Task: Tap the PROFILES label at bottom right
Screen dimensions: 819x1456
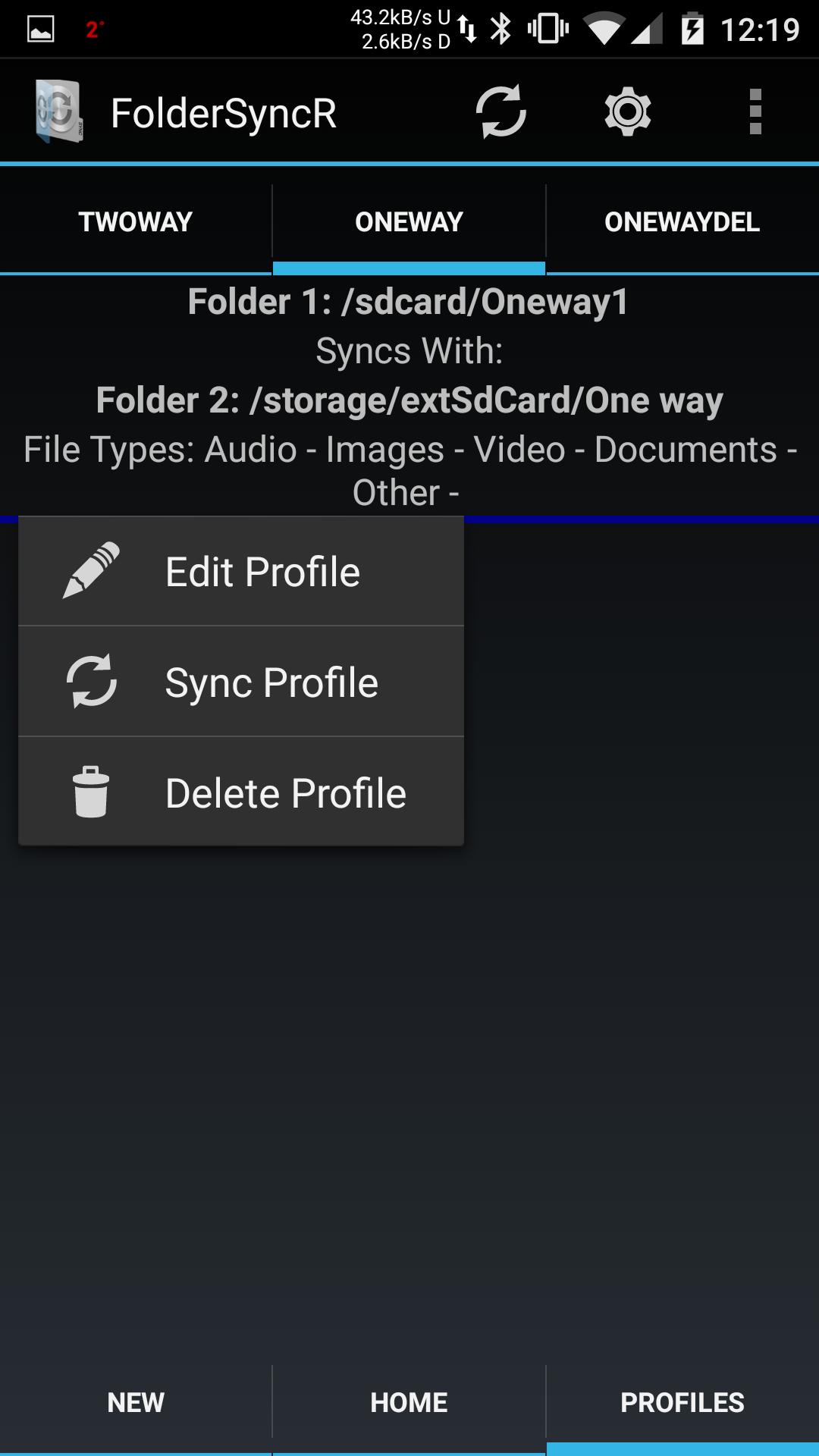Action: (682, 1401)
